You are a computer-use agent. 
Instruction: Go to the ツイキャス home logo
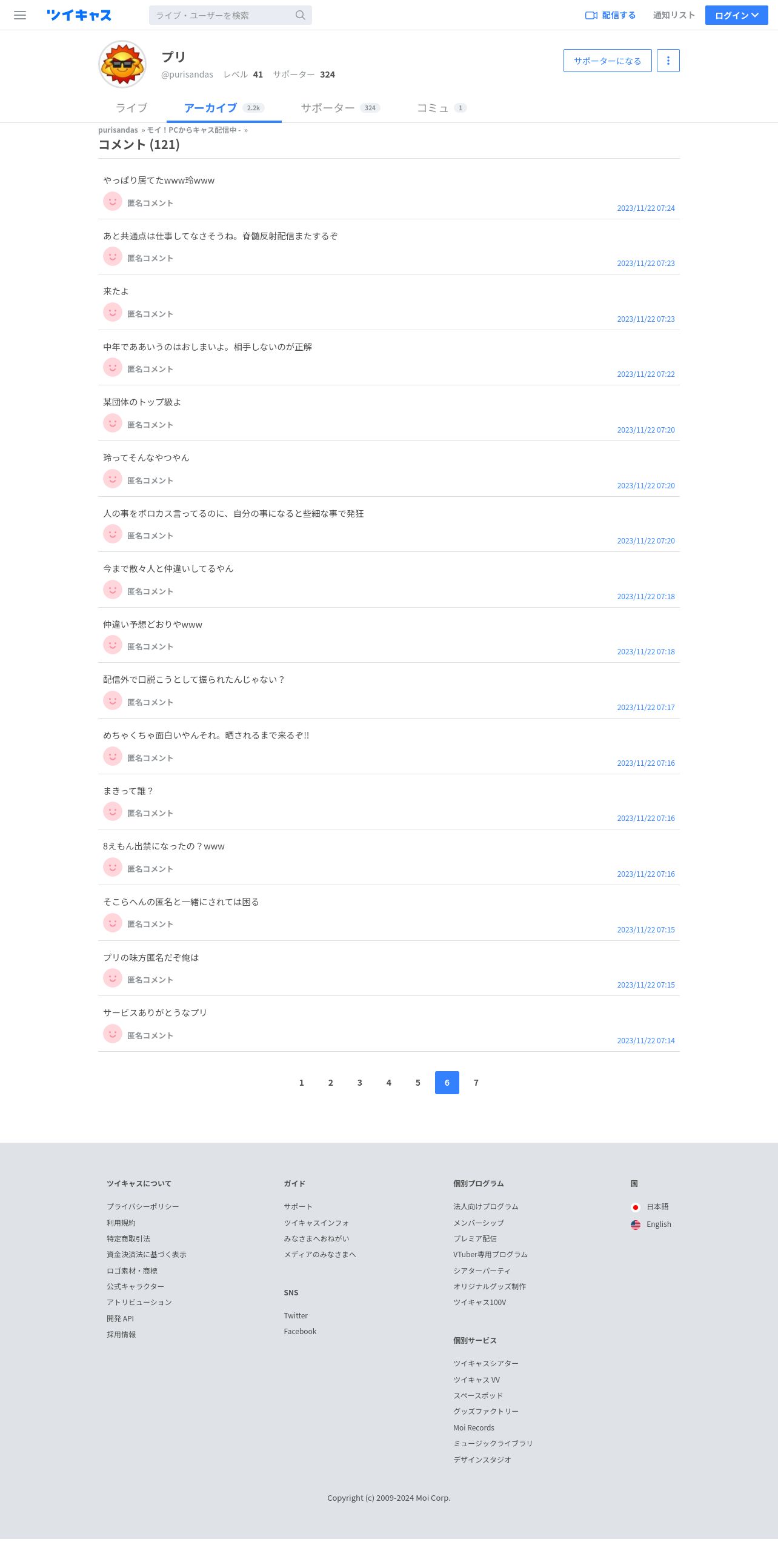79,15
